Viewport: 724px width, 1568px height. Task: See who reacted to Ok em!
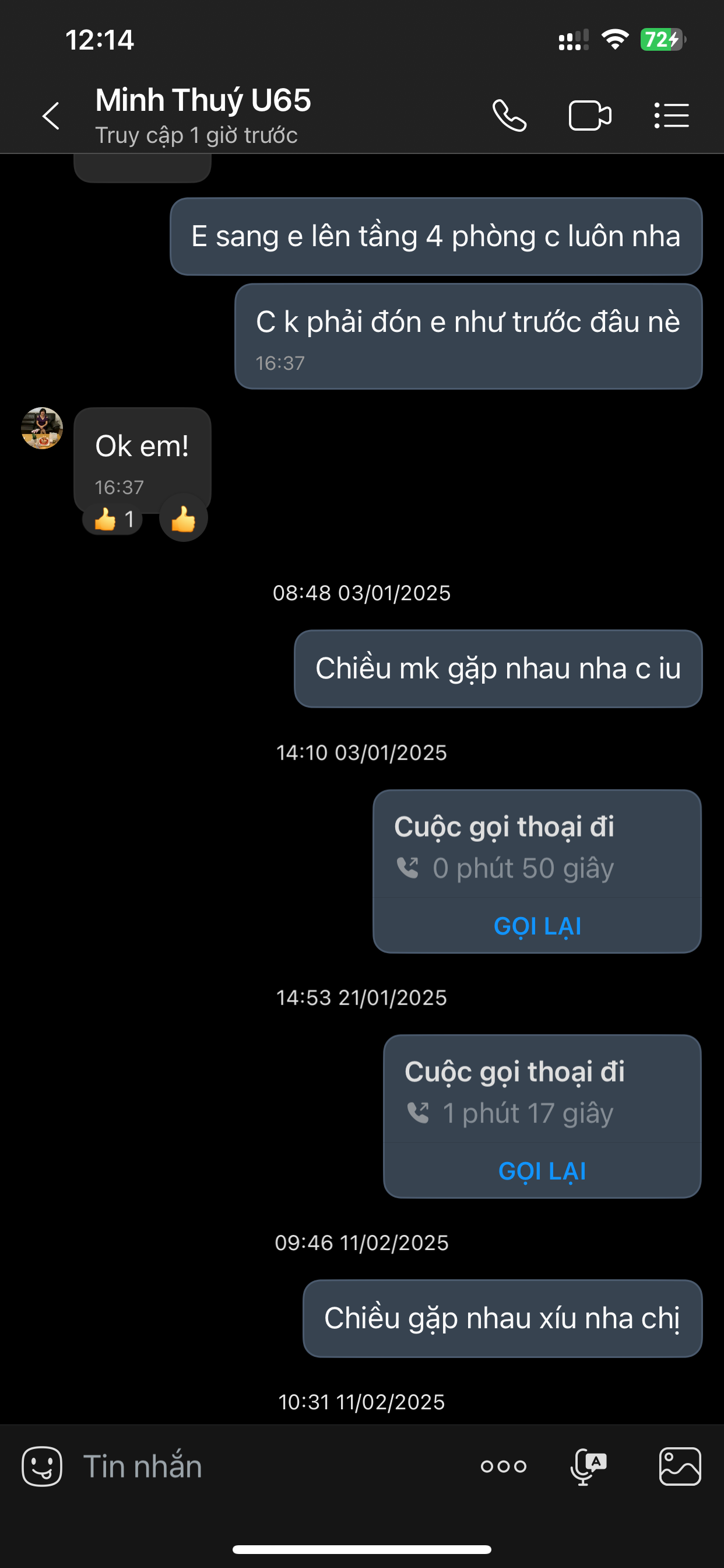(x=113, y=520)
